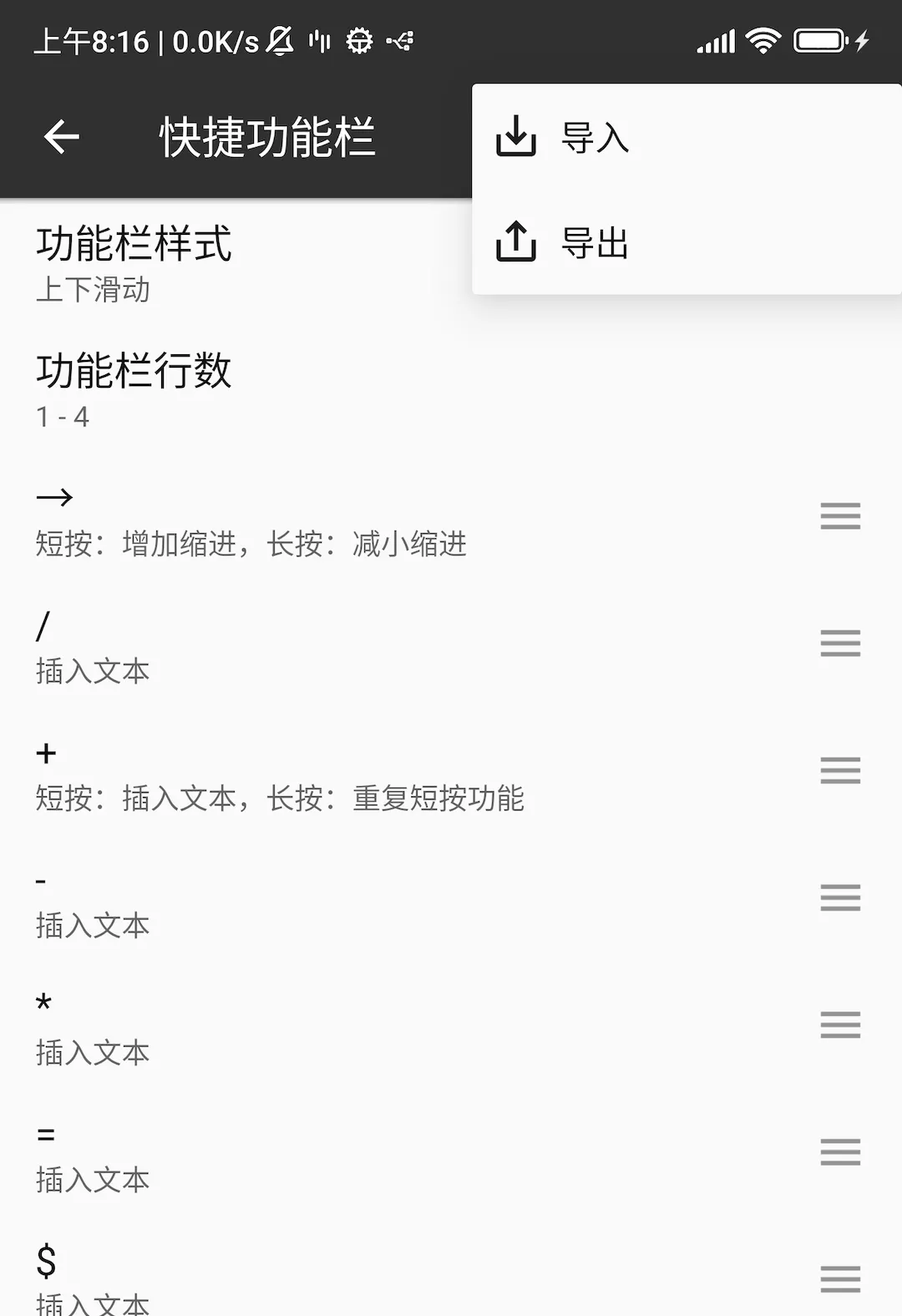Tap the reorder handle beside the → row
The image size is (902, 1316).
pyautogui.click(x=840, y=516)
